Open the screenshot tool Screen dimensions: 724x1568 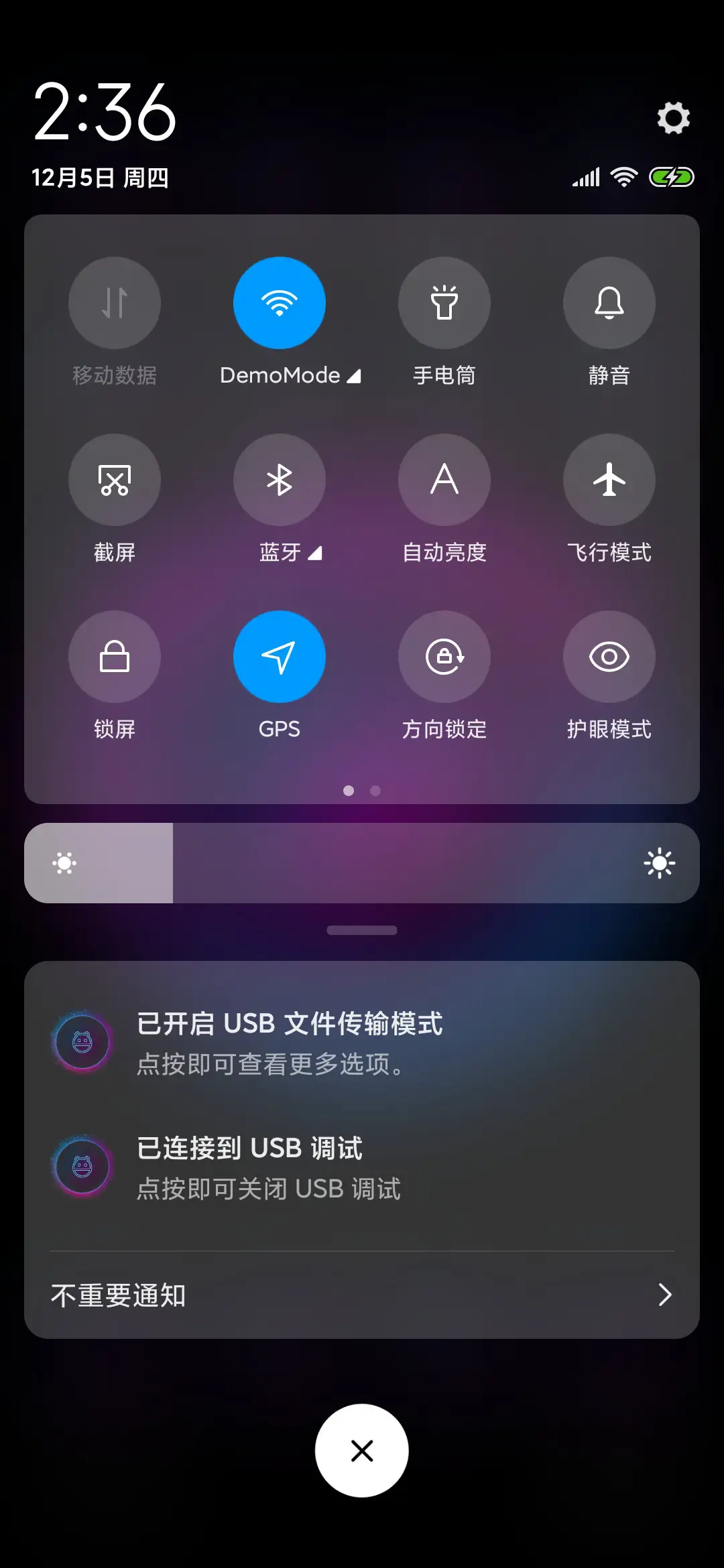[115, 480]
